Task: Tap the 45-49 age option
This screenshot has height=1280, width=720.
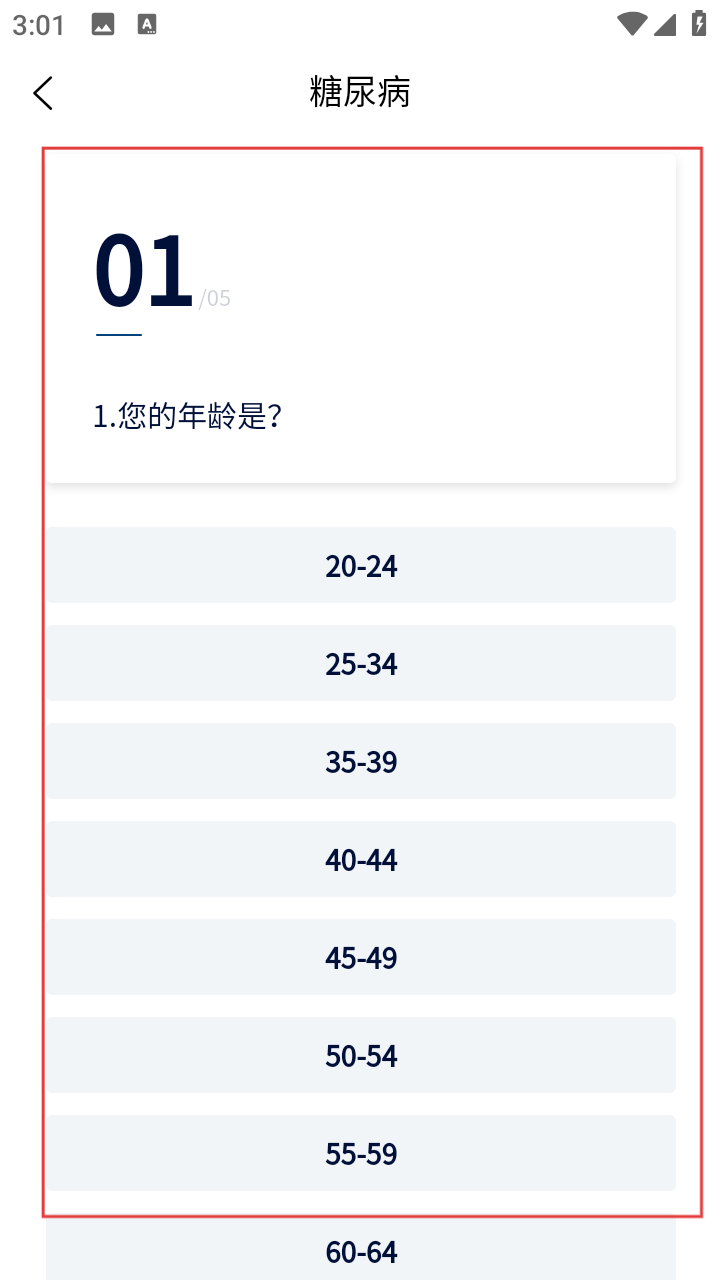Action: click(361, 958)
